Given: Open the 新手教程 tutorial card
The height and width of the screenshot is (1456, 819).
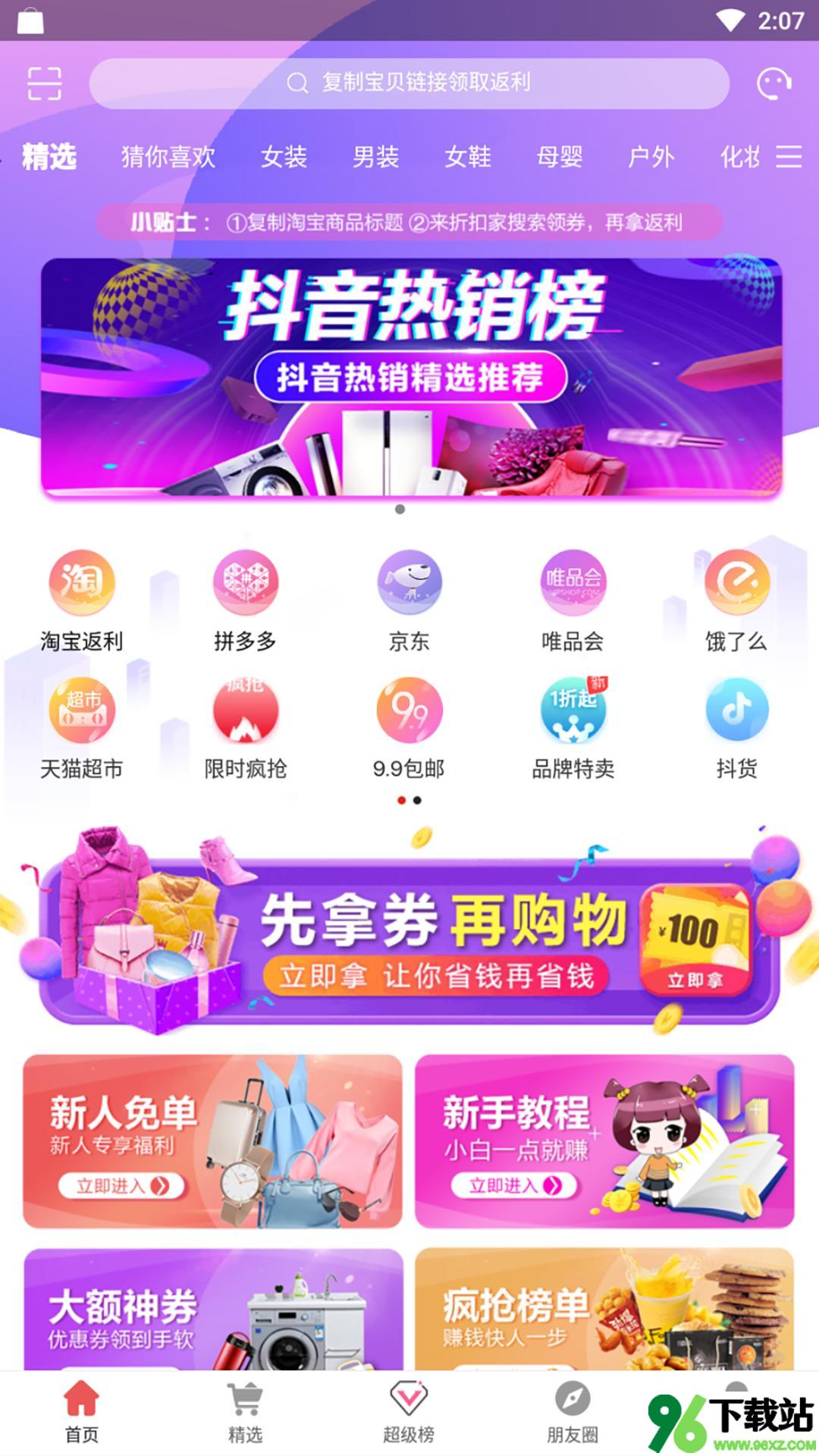Looking at the screenshot, I should (604, 1141).
